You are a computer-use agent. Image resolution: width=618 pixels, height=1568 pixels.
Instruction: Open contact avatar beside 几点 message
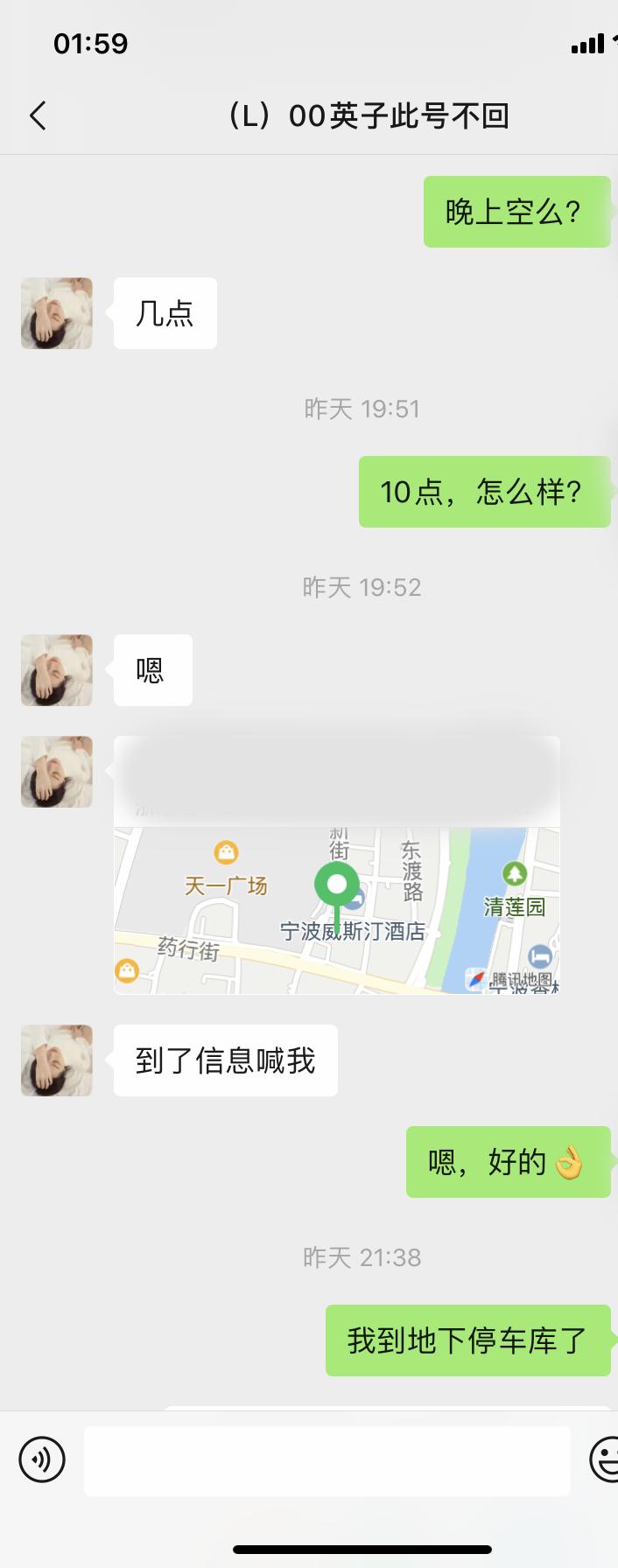coord(57,313)
